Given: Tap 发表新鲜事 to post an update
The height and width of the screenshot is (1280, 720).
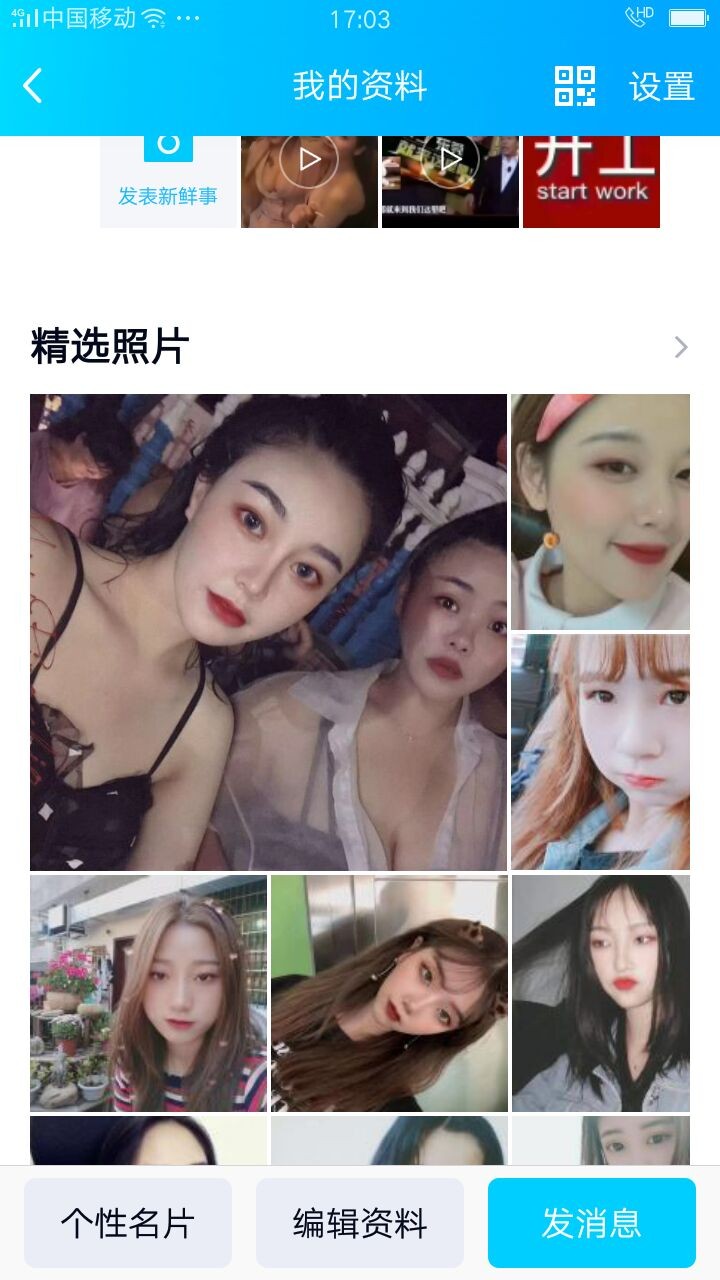Looking at the screenshot, I should click(x=168, y=180).
